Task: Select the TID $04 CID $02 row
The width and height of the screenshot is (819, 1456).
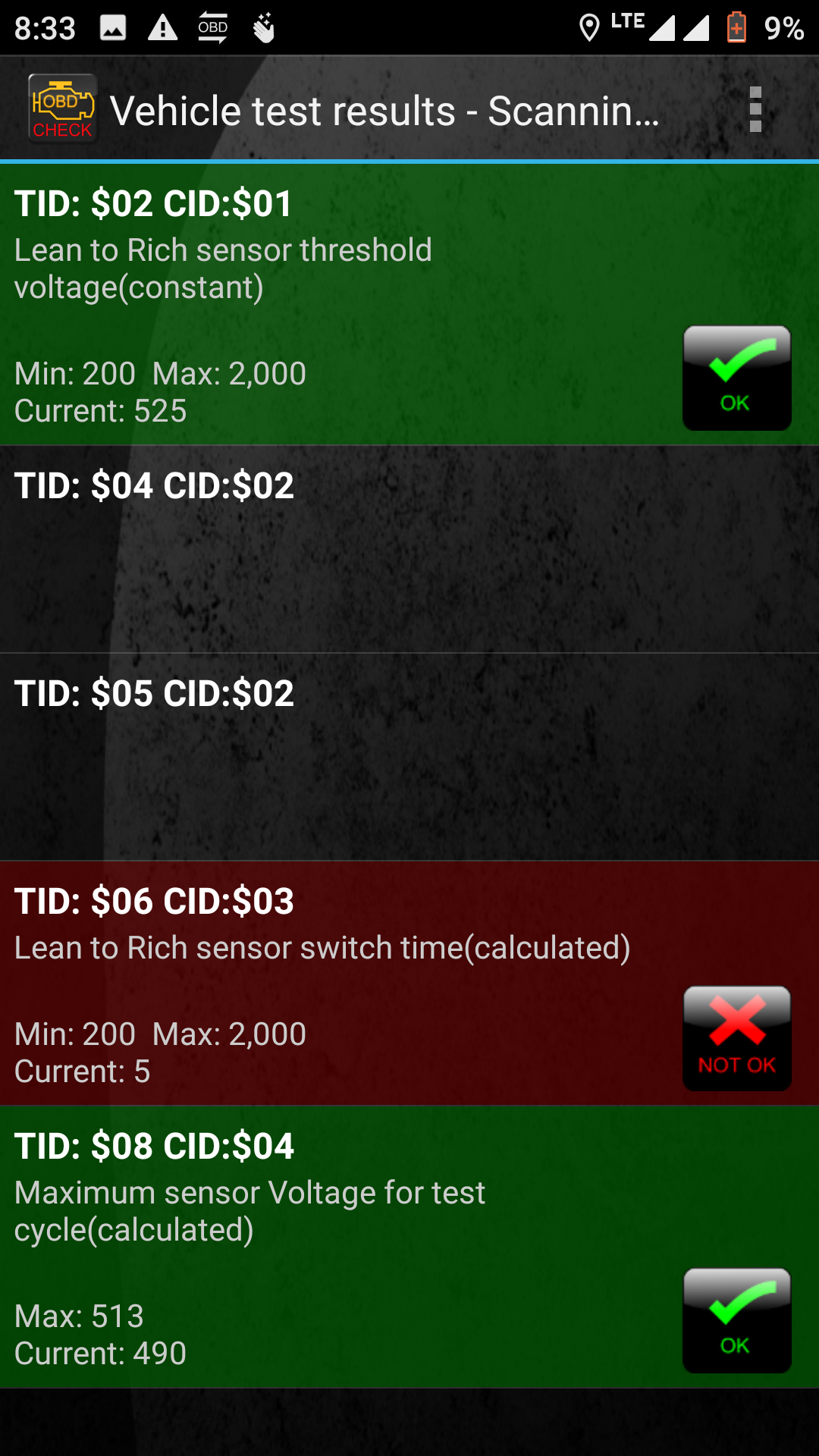Action: coord(409,550)
